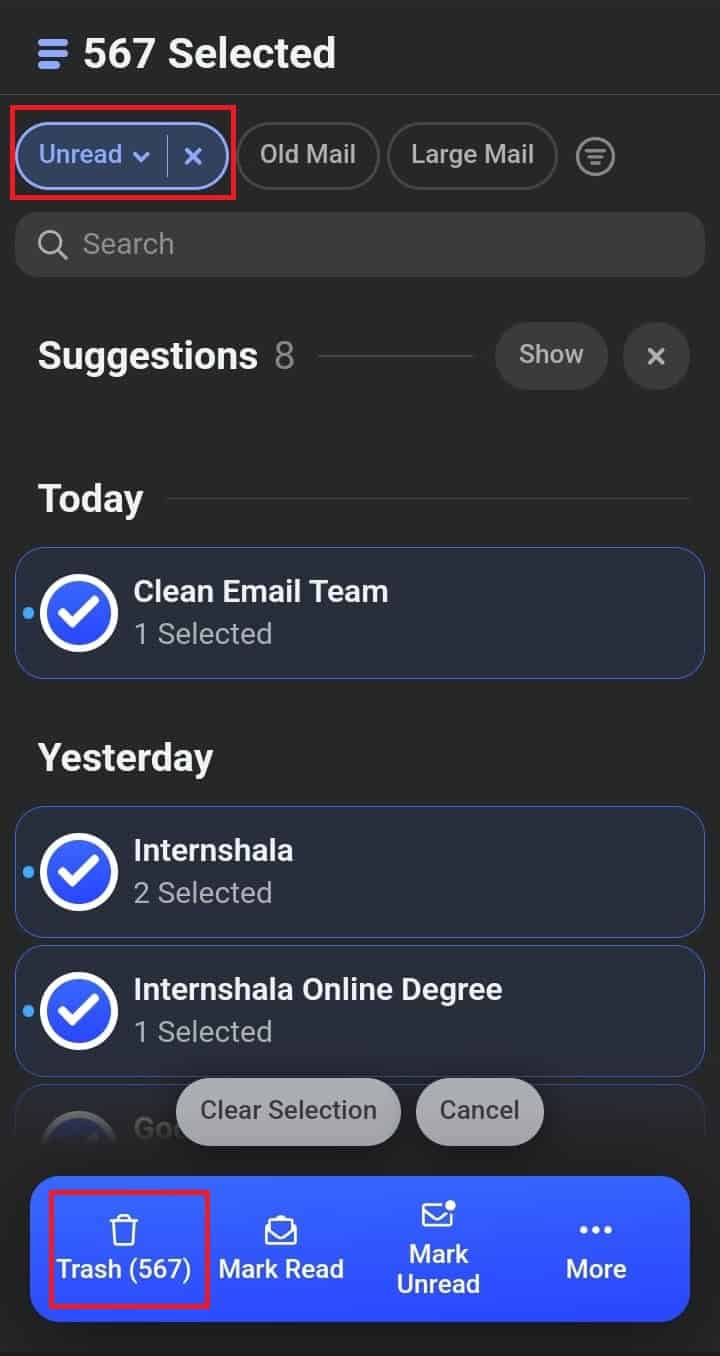Screen dimensions: 720x1356
Task: Move 567 emails to Trash
Action: [x=124, y=1249]
